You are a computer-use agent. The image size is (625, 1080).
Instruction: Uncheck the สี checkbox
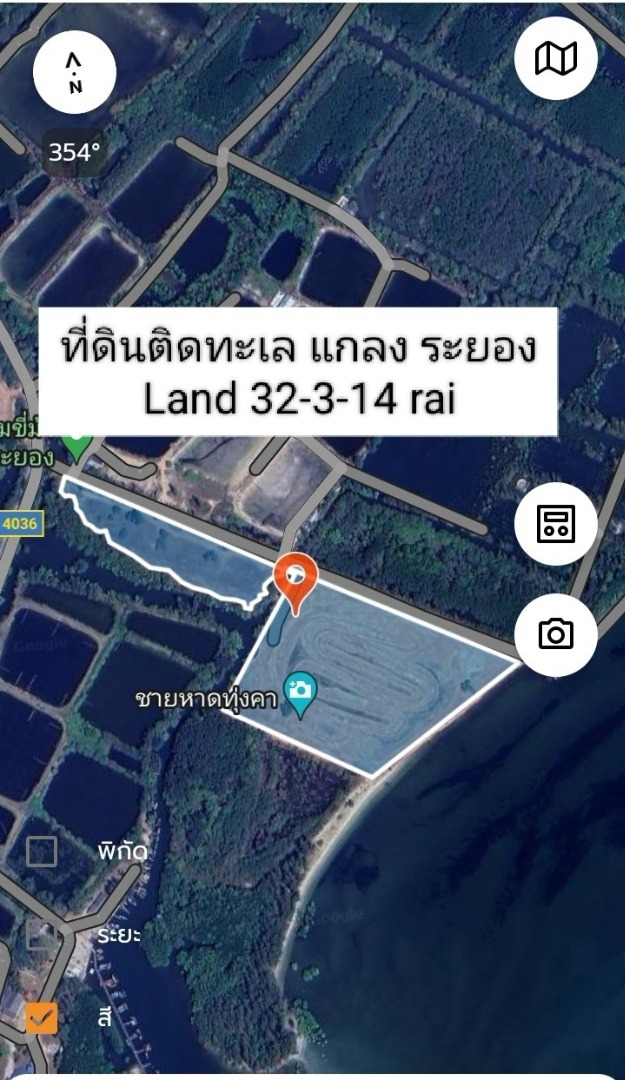click(x=41, y=1018)
